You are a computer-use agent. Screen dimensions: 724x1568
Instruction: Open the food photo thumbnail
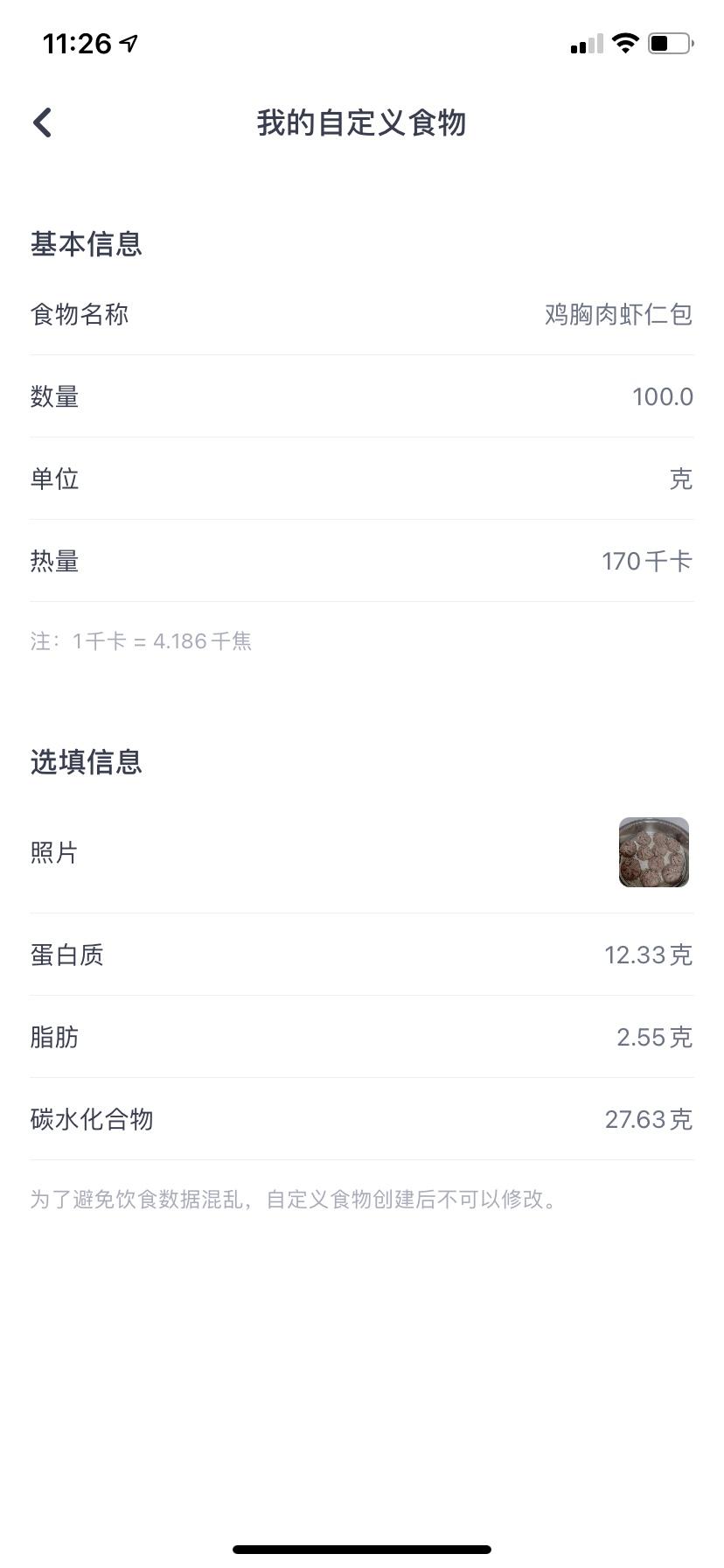pos(653,852)
